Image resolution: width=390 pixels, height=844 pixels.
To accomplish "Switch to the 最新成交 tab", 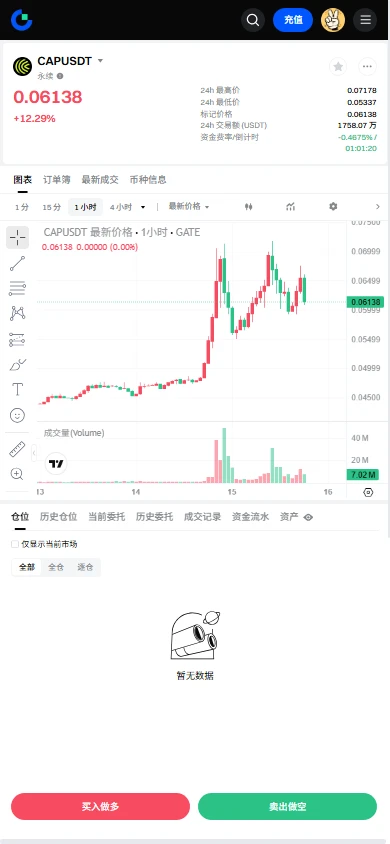I will tap(100, 180).
